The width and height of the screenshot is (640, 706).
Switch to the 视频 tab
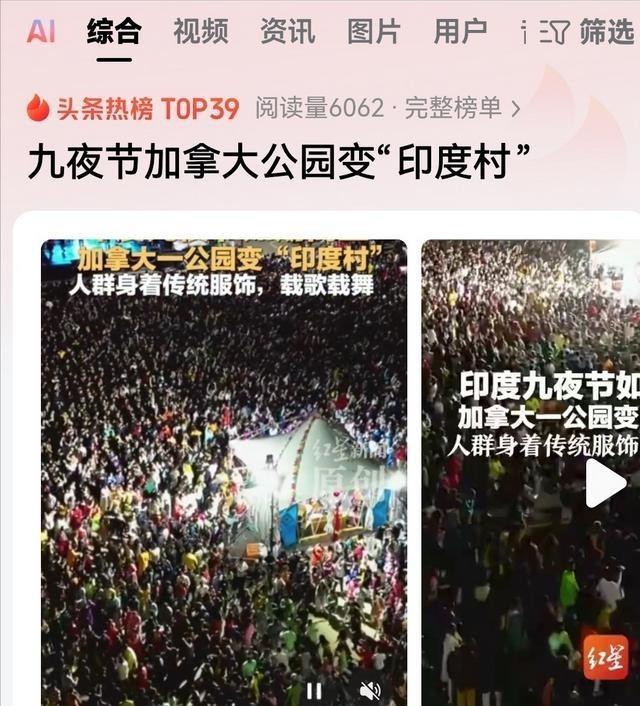[x=200, y=32]
